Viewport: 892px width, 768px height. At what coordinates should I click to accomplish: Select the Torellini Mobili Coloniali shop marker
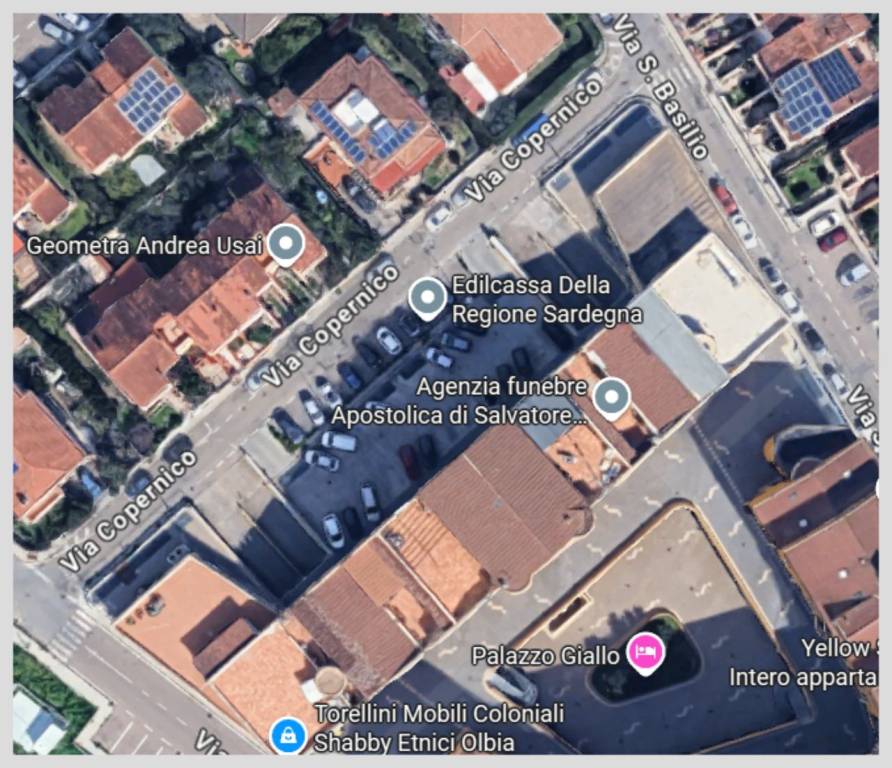point(288,735)
